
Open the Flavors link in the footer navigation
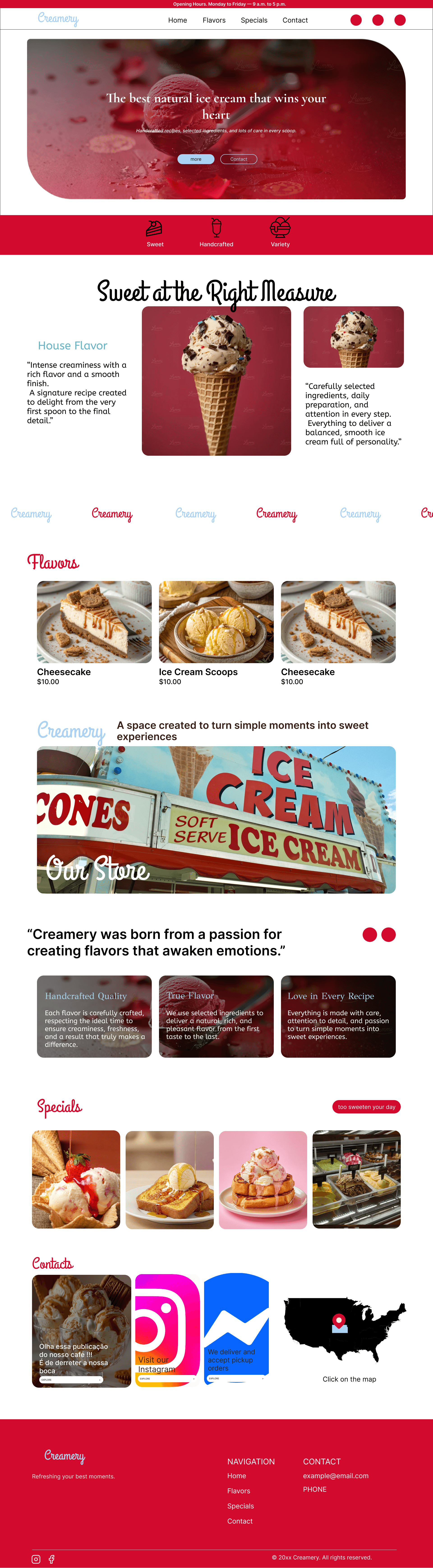point(238,1491)
